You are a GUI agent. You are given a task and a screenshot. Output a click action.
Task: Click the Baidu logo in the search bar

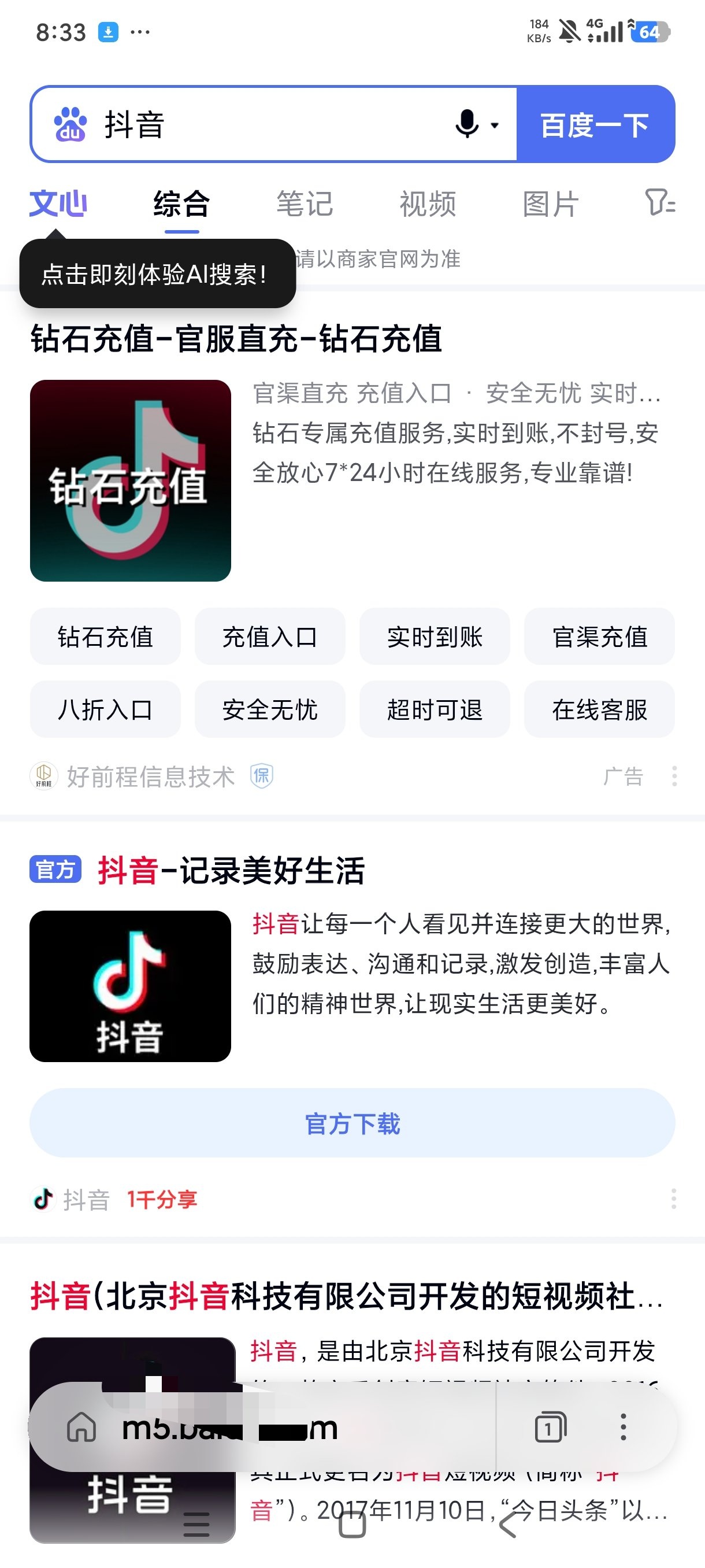tap(71, 125)
